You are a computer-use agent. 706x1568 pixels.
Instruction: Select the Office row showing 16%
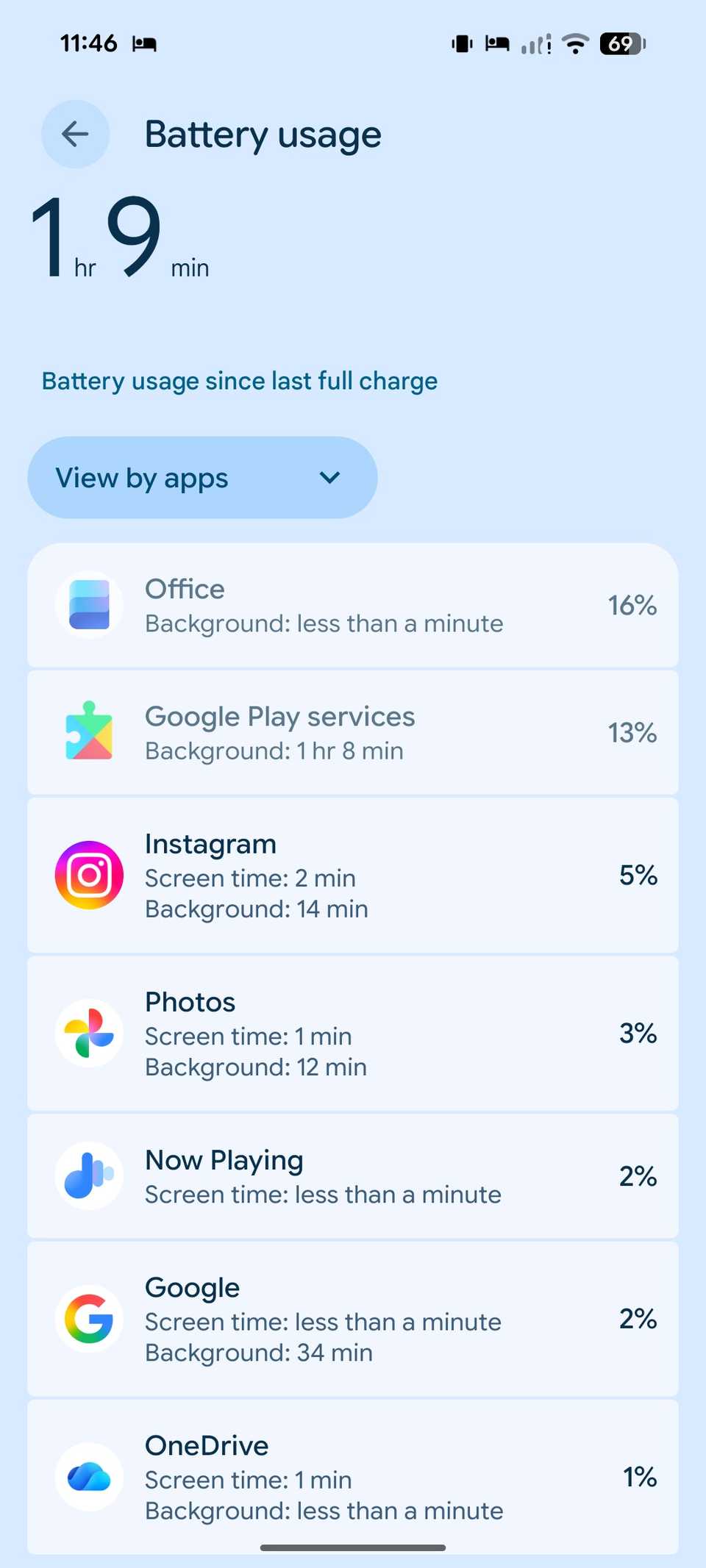pos(353,604)
